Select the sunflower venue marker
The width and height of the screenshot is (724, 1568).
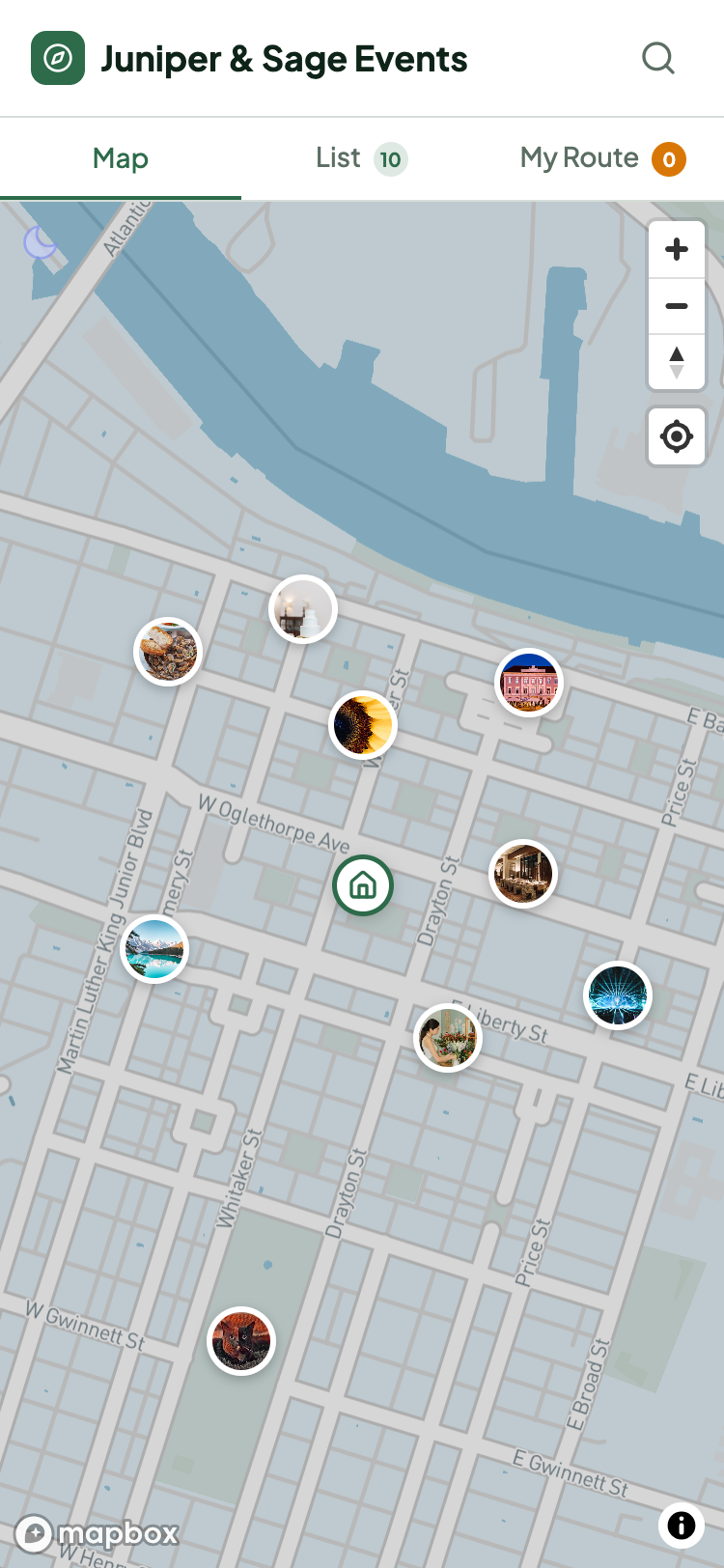(363, 724)
